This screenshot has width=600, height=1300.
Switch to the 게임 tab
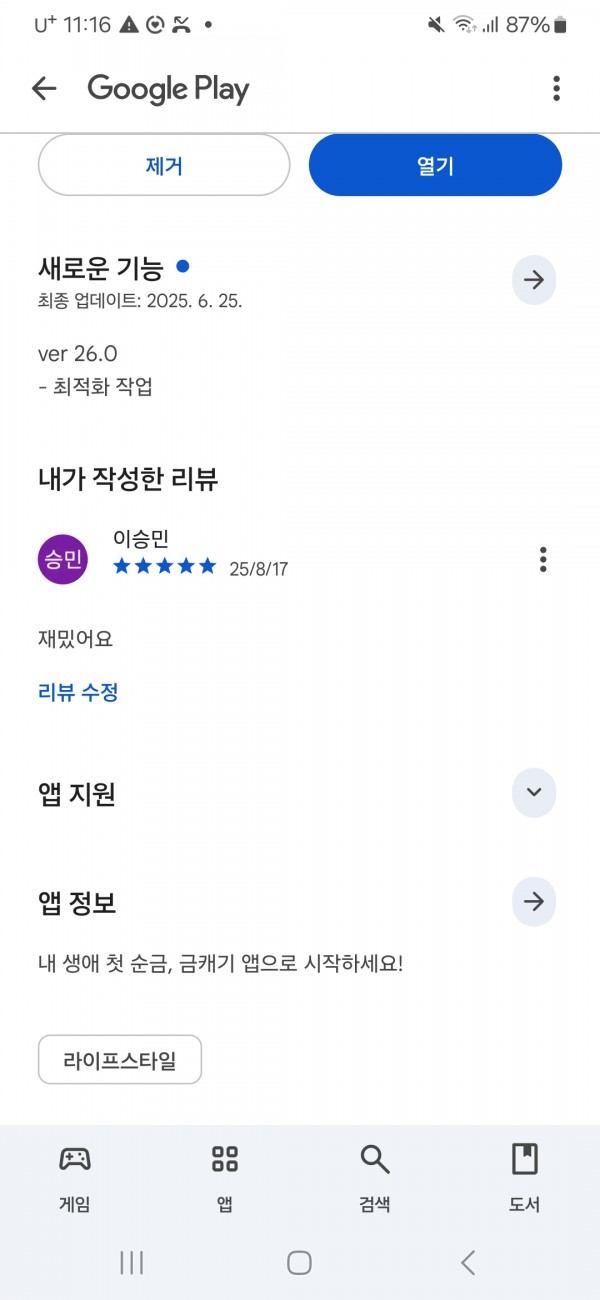(x=75, y=1178)
